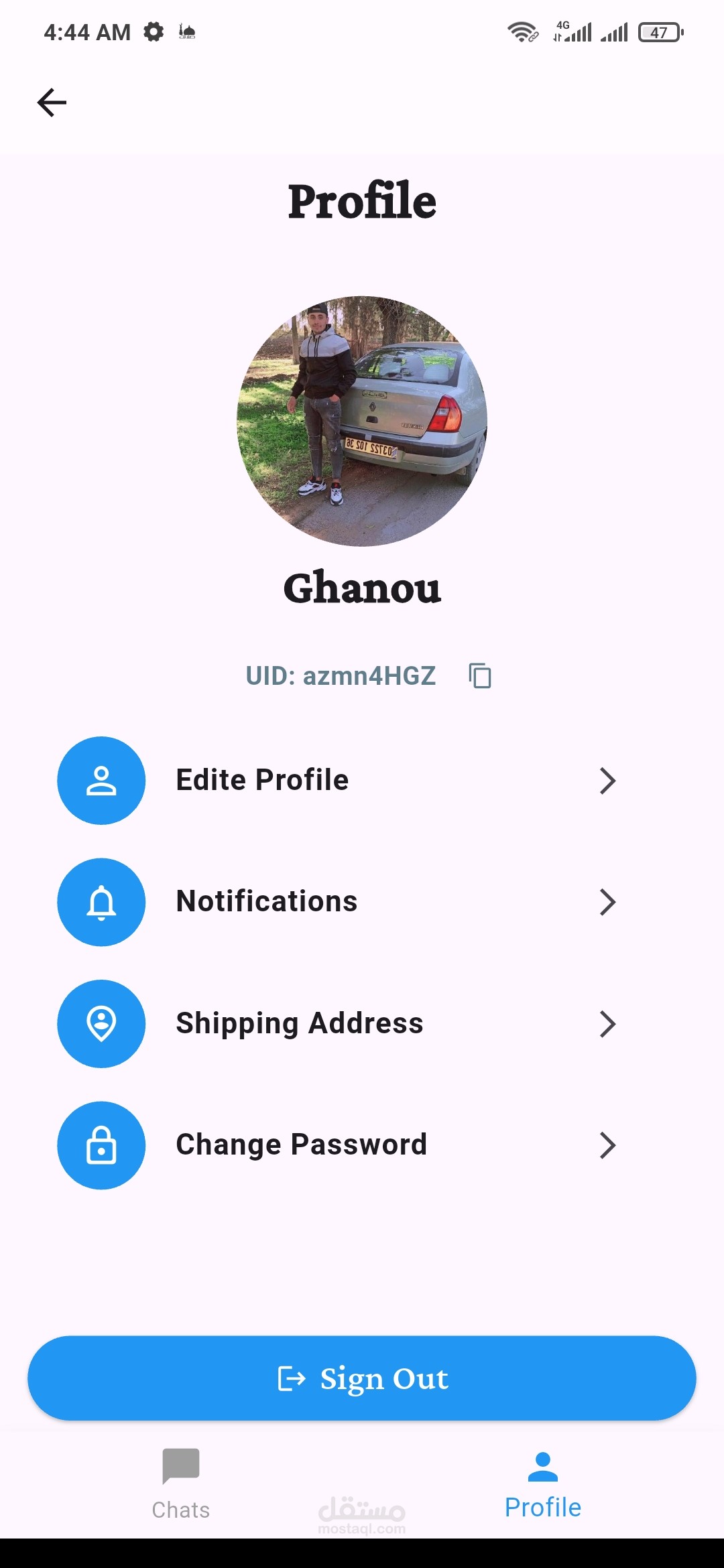Screen dimensions: 724x1568
Task: Copy the UID to clipboard
Action: tap(480, 675)
